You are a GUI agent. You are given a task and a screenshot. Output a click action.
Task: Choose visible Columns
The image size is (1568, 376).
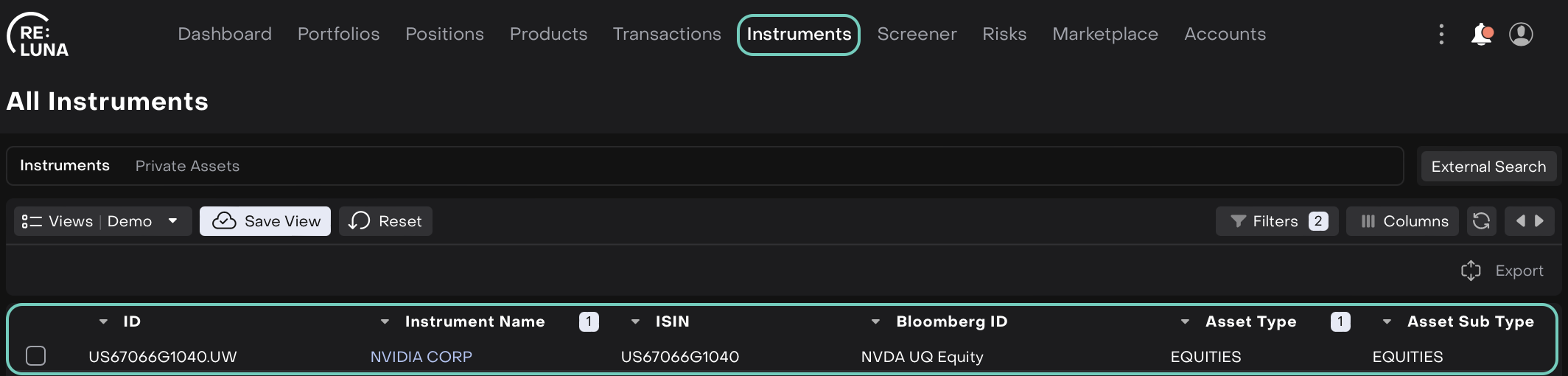pyautogui.click(x=1402, y=221)
